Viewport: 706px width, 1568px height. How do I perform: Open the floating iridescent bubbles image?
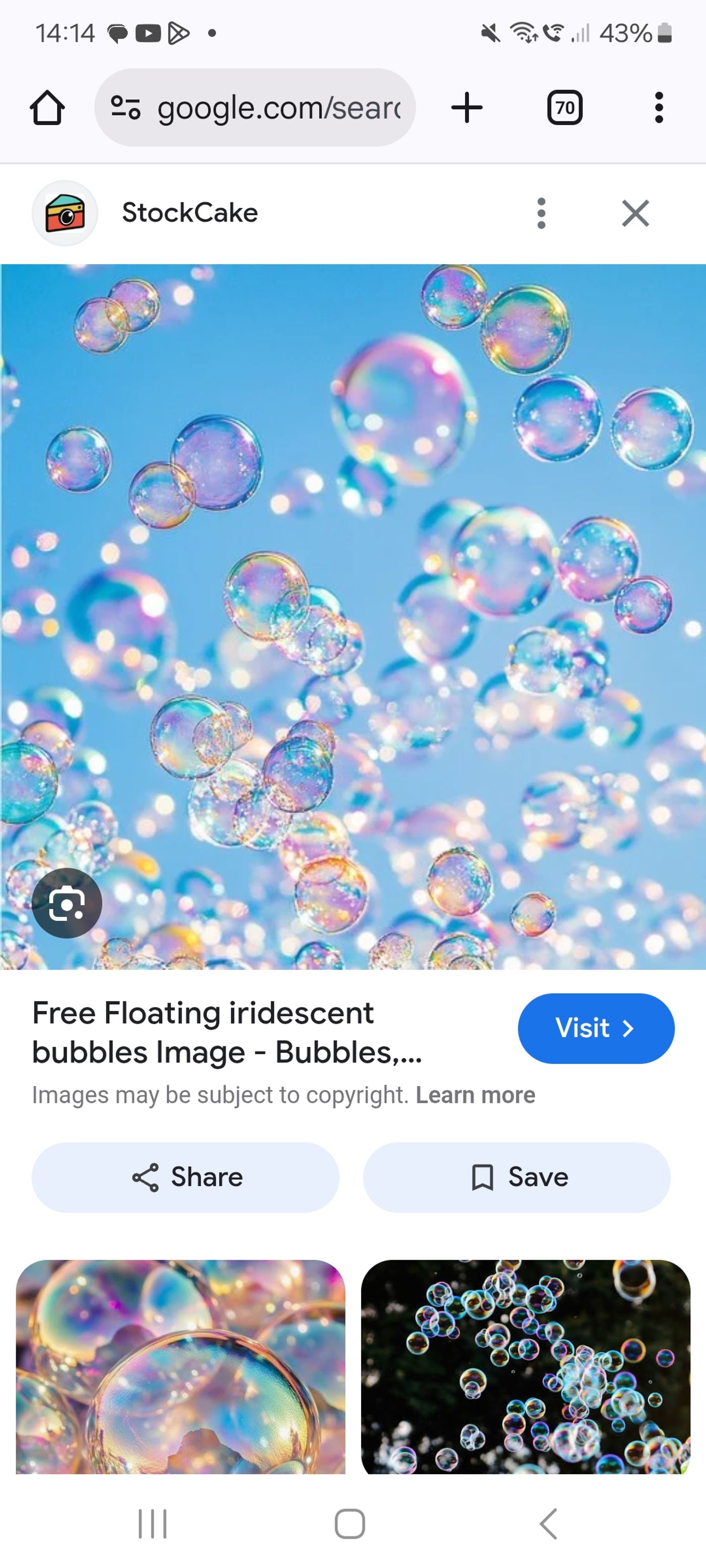tap(352, 616)
